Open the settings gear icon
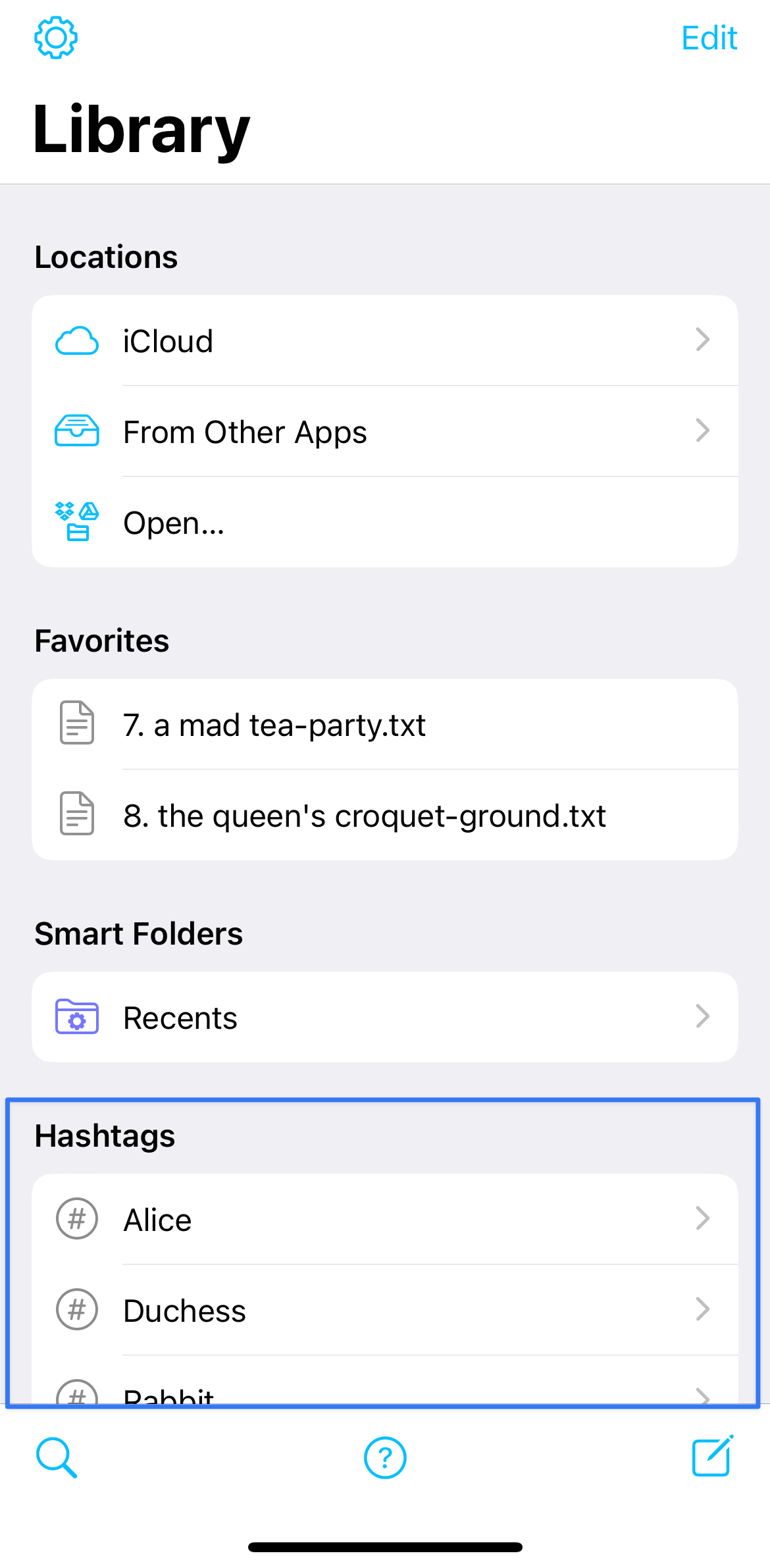 56,38
